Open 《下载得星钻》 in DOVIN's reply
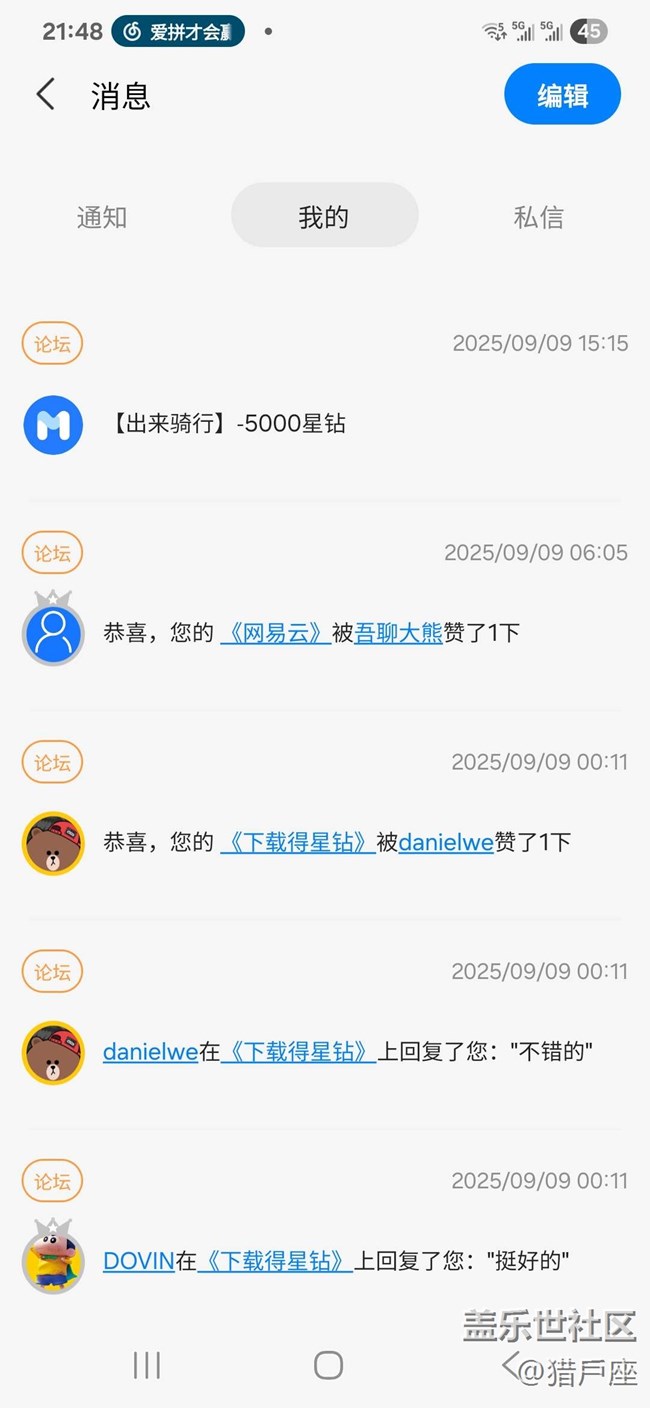This screenshot has width=650, height=1408. 275,1261
